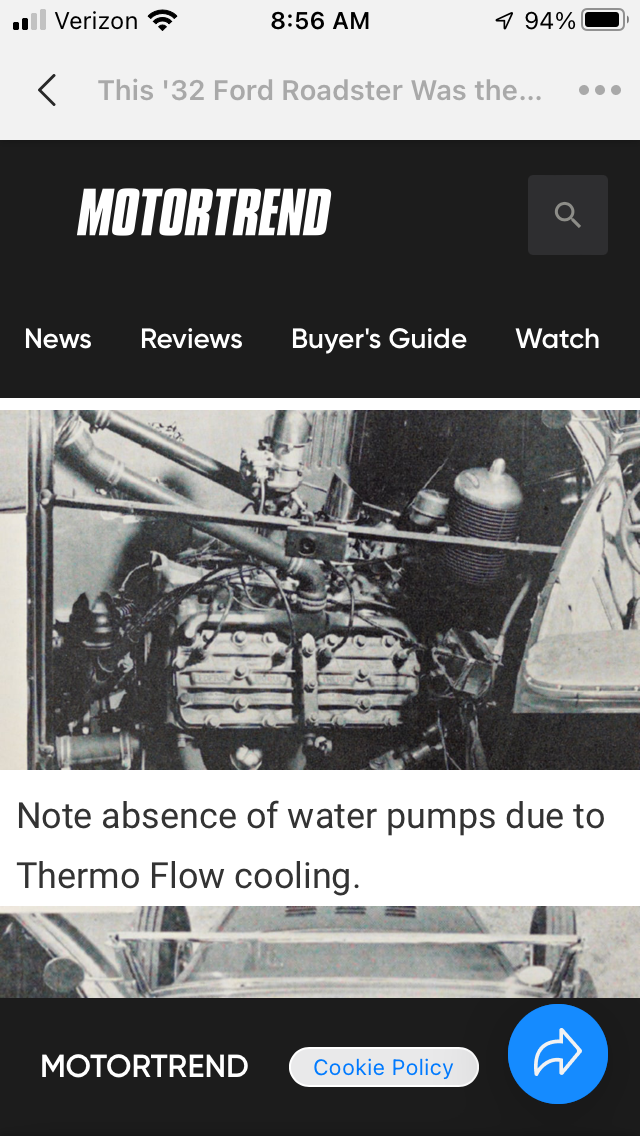
Task: Open the Buyer's Guide section
Action: pos(379,339)
